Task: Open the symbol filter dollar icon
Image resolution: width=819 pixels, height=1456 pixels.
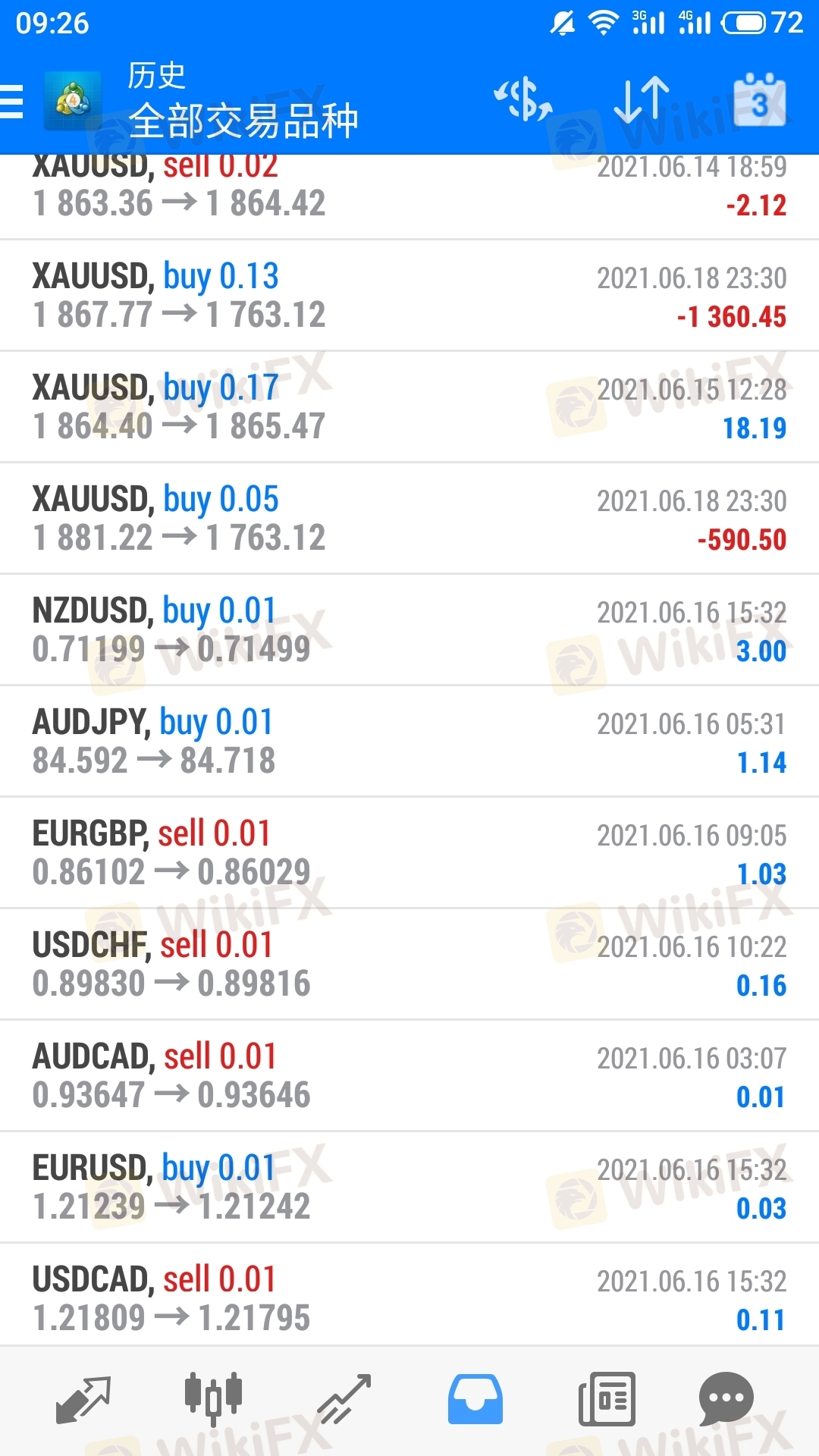Action: click(523, 100)
